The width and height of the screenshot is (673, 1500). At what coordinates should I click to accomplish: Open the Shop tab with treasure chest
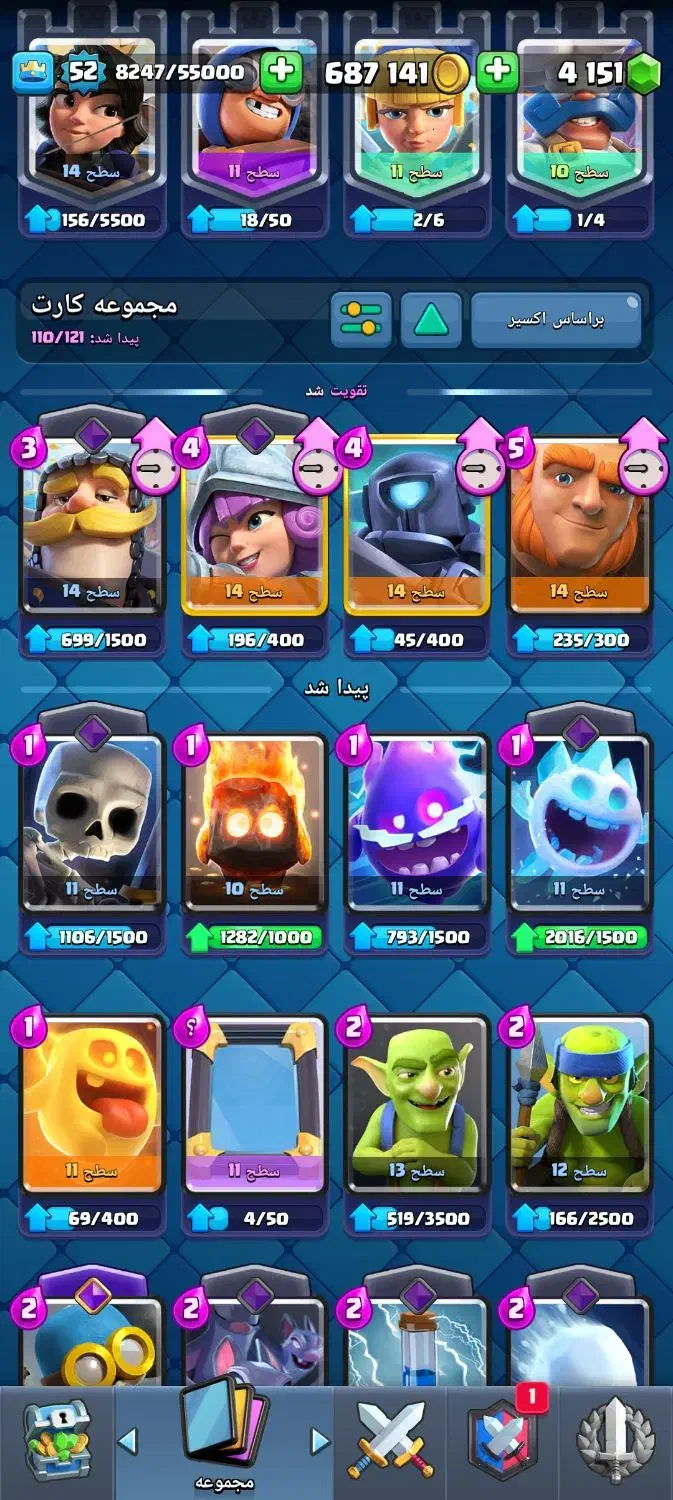click(57, 1441)
